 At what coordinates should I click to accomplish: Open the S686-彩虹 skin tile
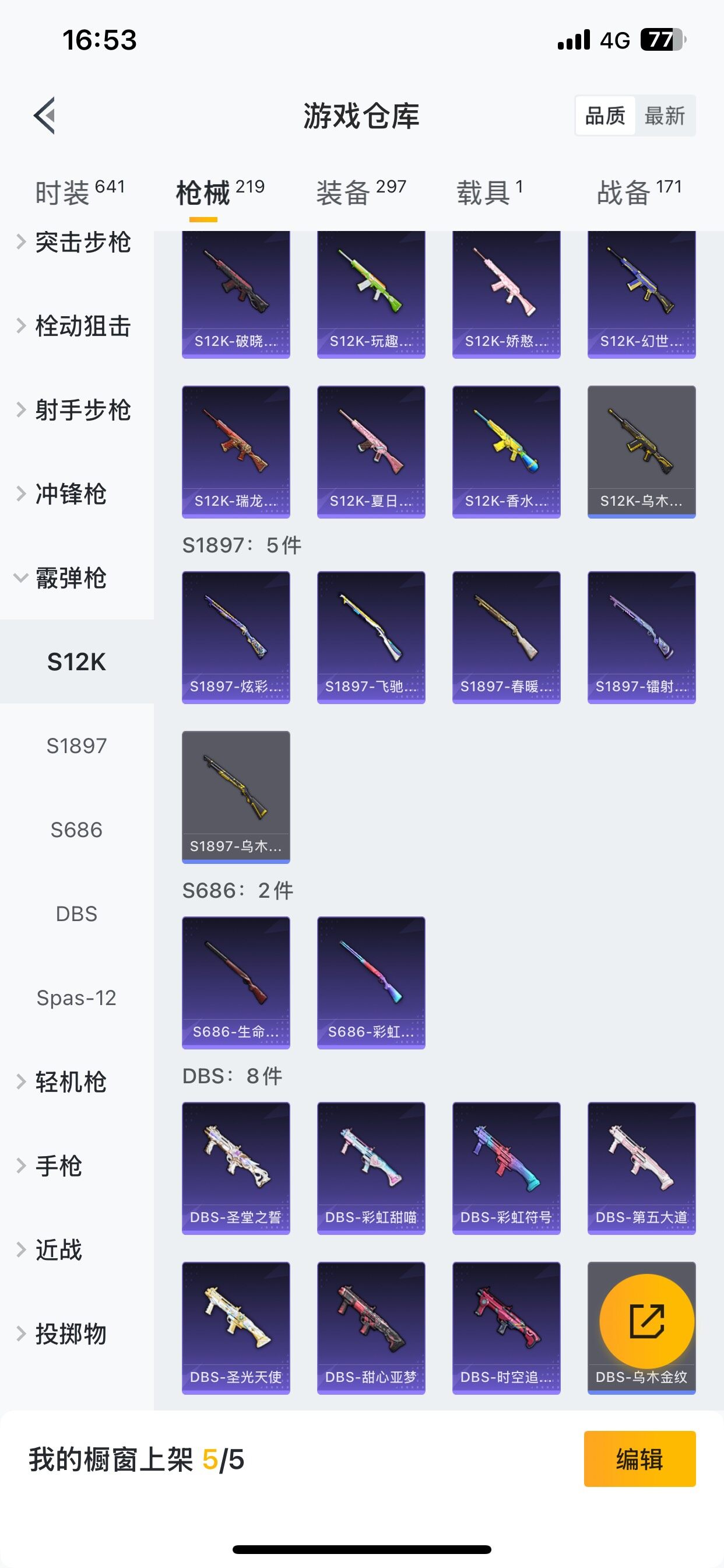pyautogui.click(x=371, y=982)
